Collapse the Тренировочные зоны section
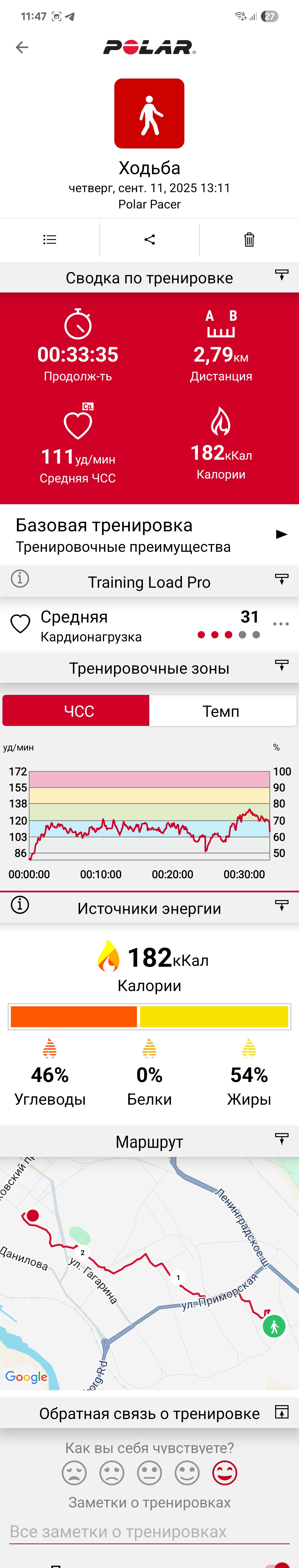Screen dimensions: 299x1568 281,665
